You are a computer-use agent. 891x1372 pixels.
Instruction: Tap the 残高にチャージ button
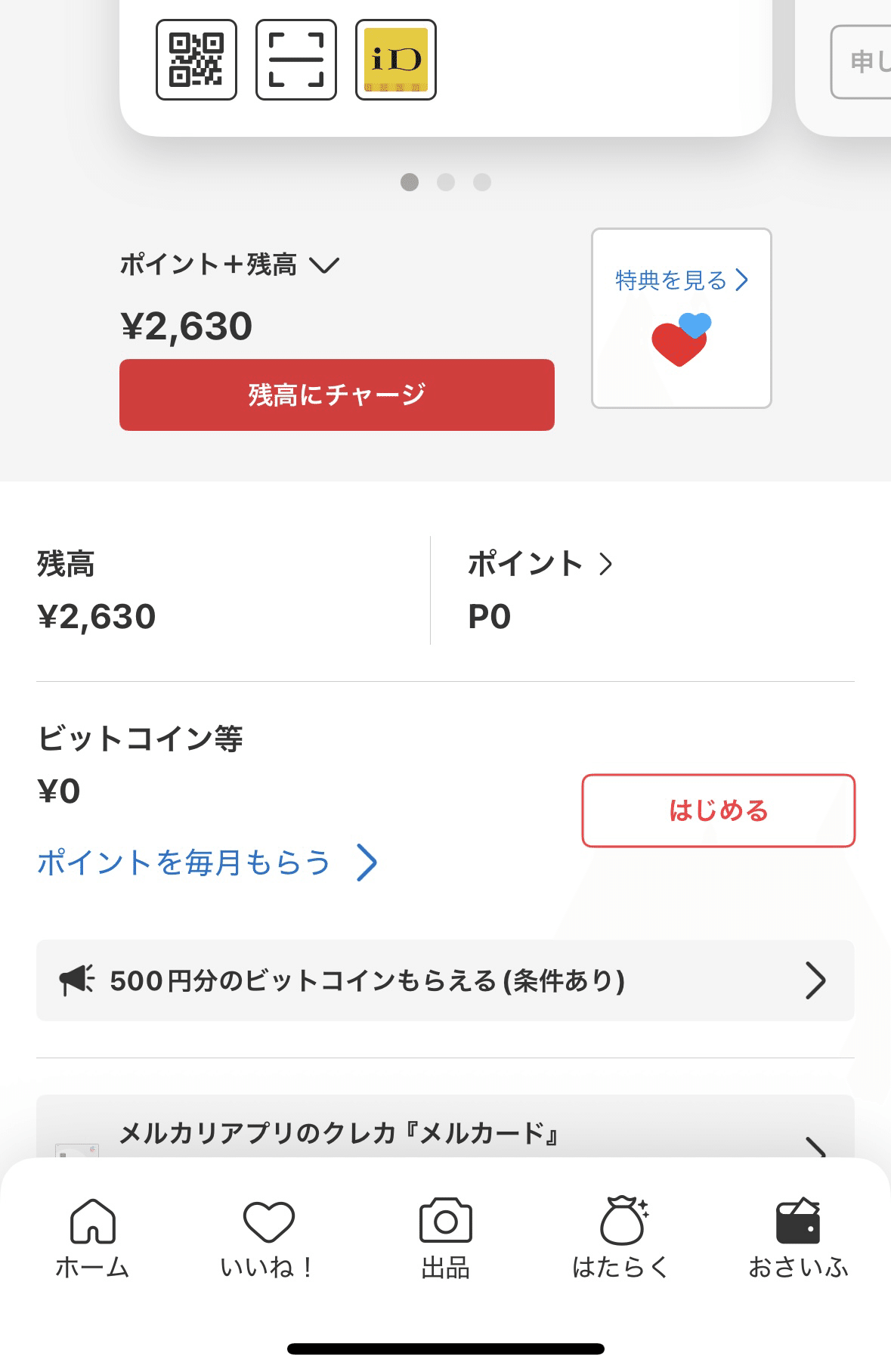(x=336, y=394)
